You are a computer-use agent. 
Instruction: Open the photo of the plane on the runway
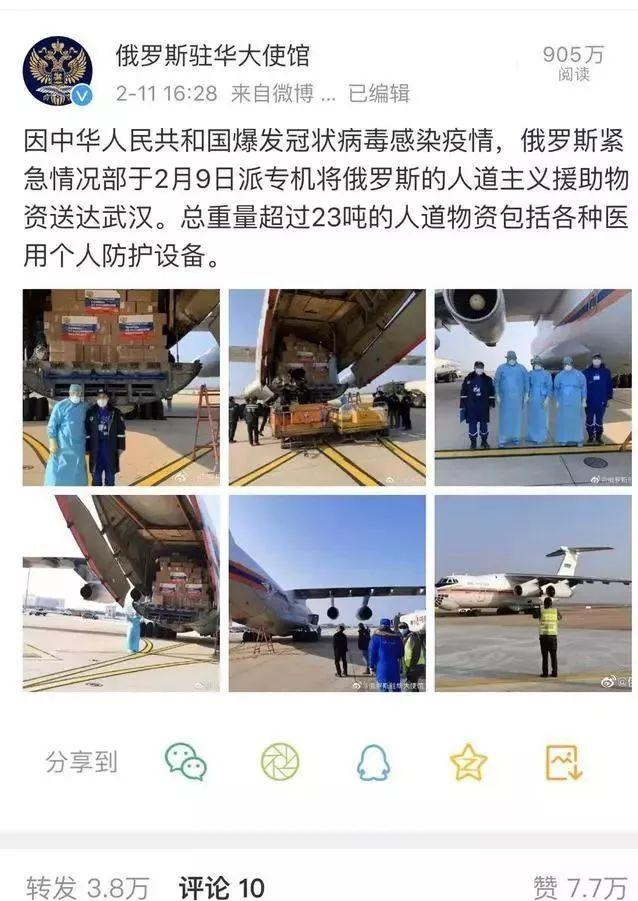click(x=532, y=593)
